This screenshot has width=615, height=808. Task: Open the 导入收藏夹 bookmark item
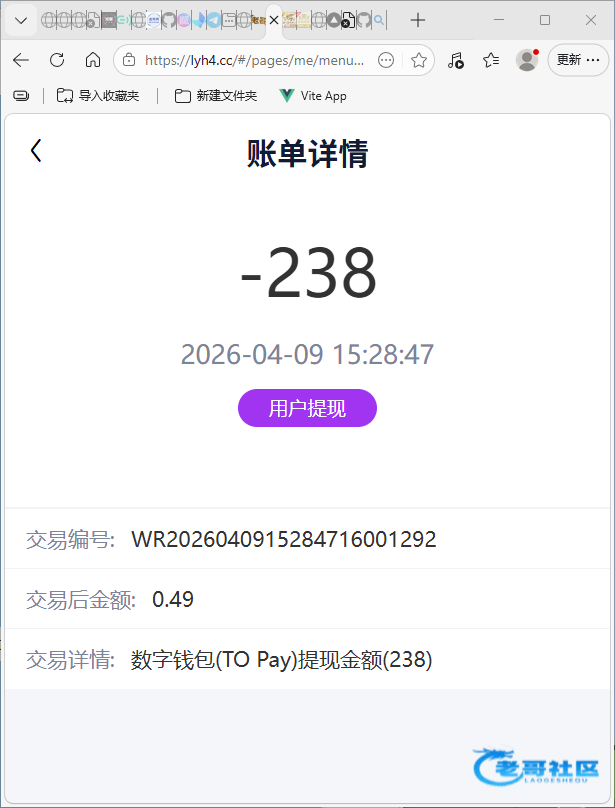coord(98,96)
